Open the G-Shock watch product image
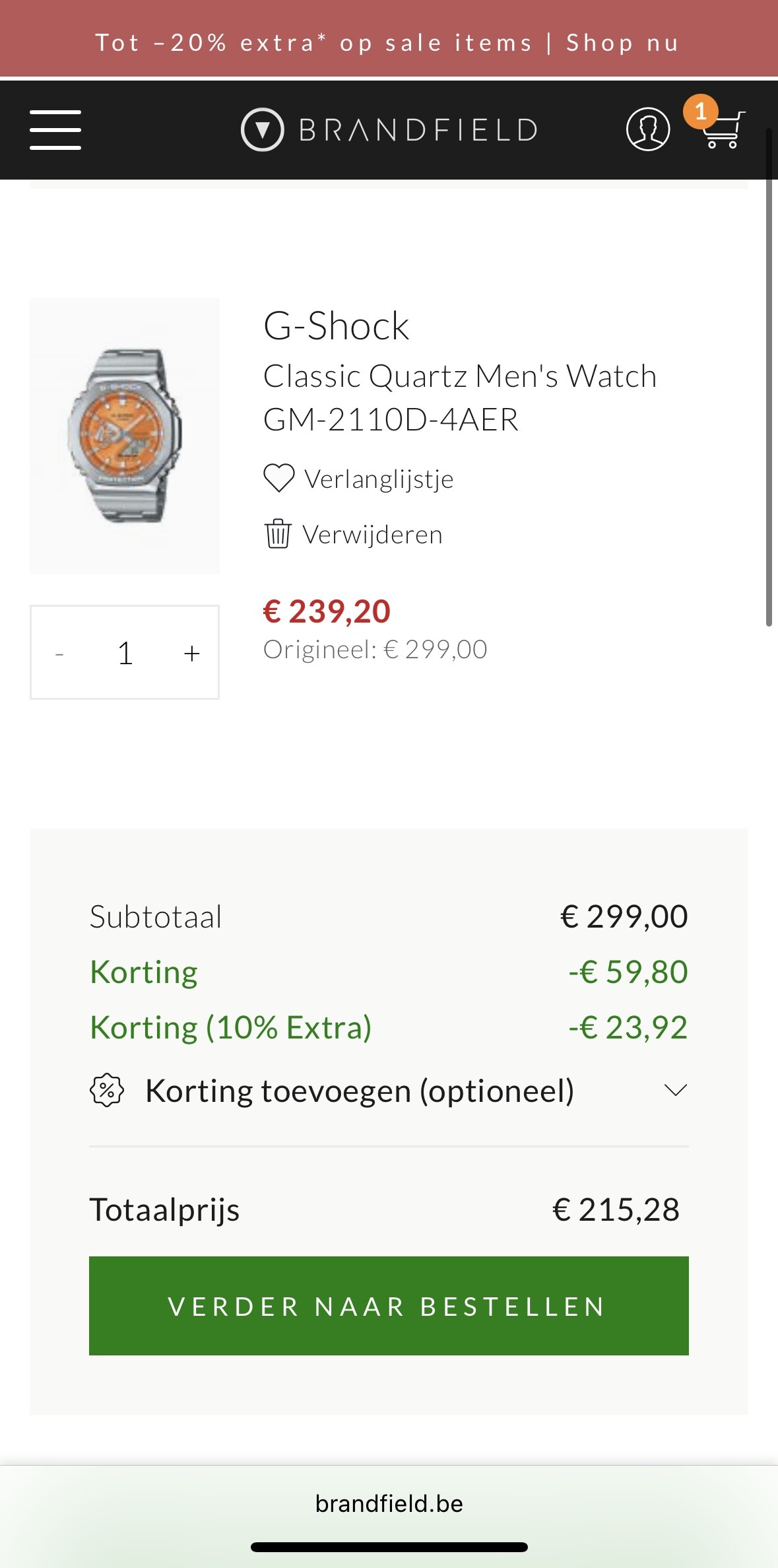Viewport: 778px width, 1568px height. [125, 436]
